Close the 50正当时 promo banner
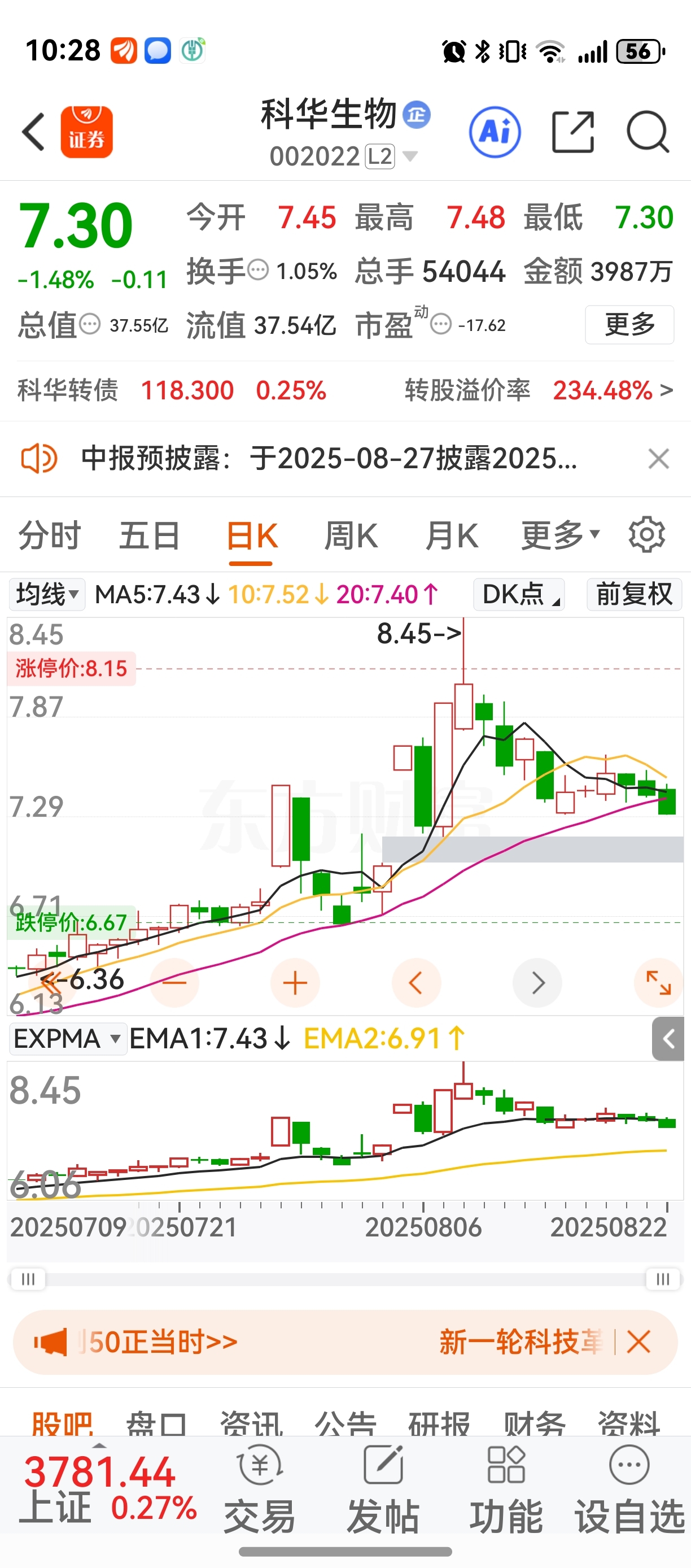Viewport: 691px width, 1568px height. tap(638, 1341)
